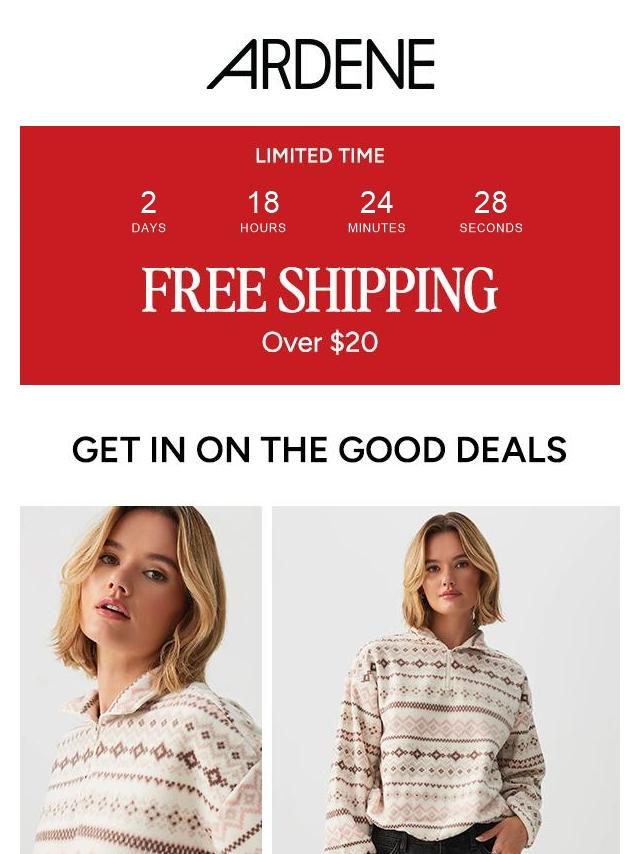
Task: Open the close-up fair isle fleece photo
Action: tap(141, 679)
